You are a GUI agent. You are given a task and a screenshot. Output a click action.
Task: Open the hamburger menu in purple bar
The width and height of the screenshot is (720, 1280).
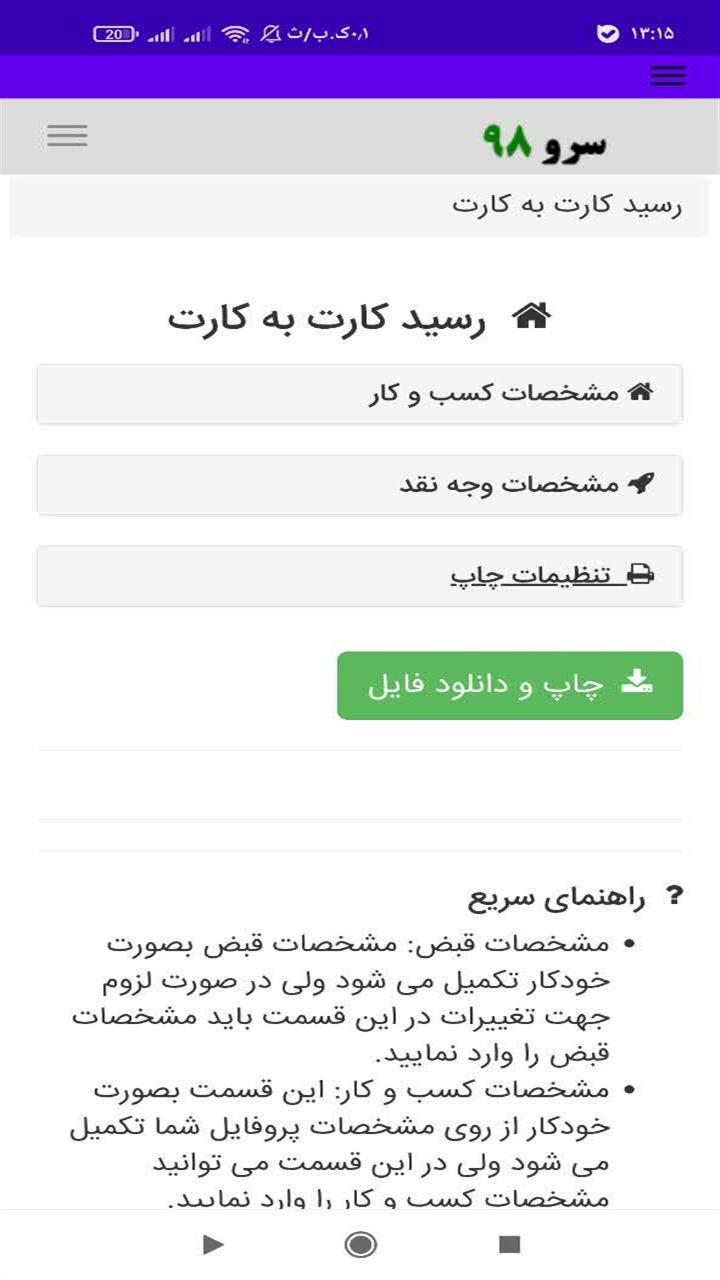pyautogui.click(x=667, y=76)
